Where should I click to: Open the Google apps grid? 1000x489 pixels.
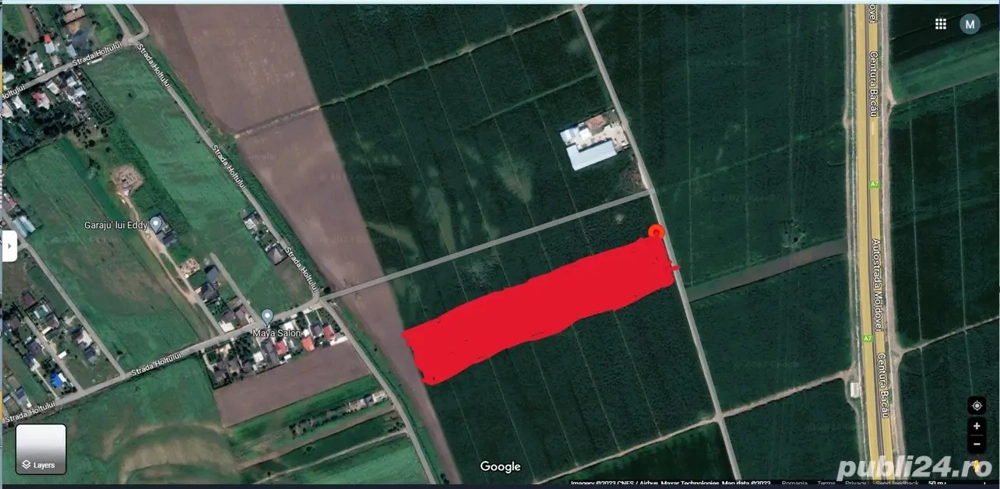pyautogui.click(x=941, y=23)
